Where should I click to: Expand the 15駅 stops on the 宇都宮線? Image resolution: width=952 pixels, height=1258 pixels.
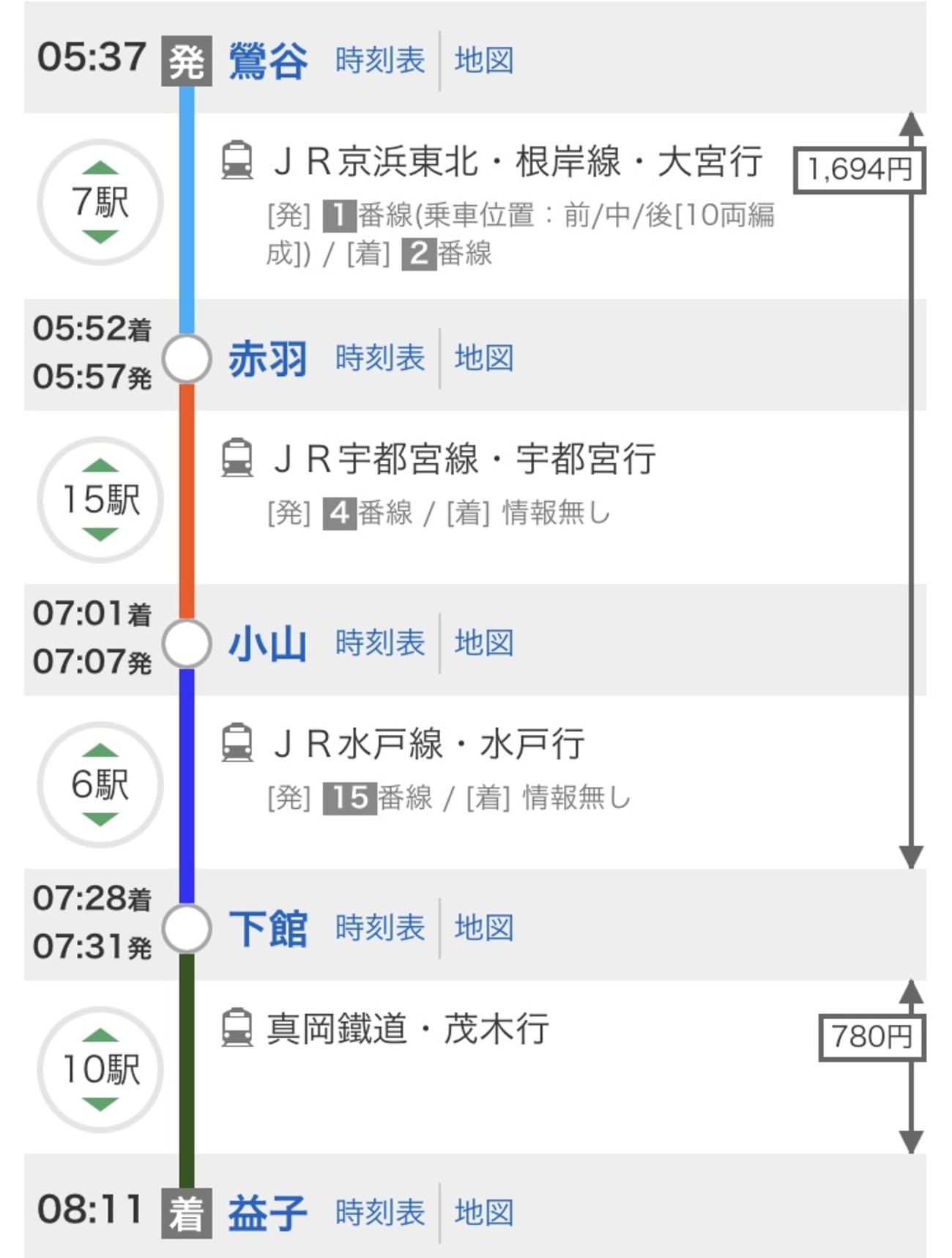(x=100, y=500)
